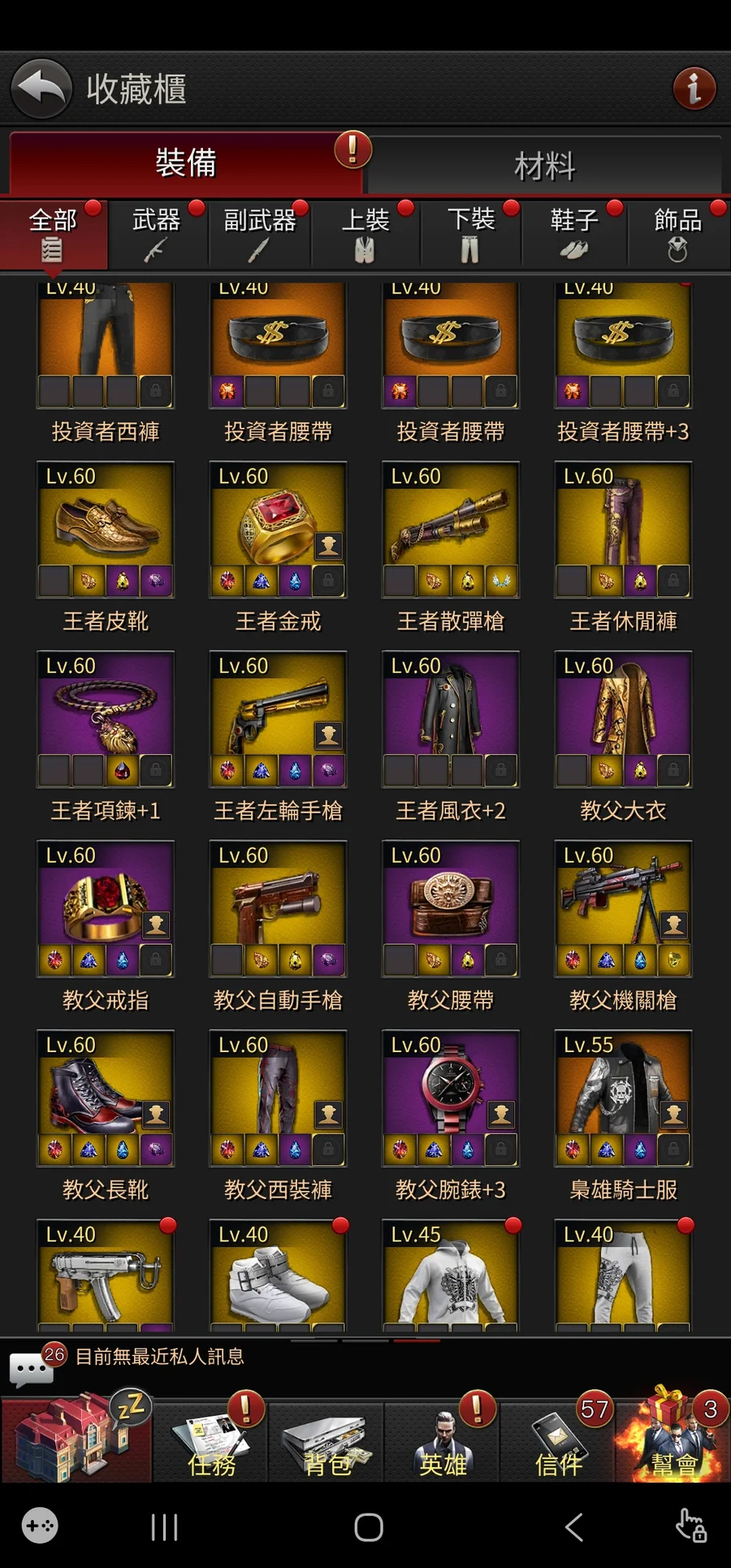The height and width of the screenshot is (1568, 731).
Task: Switch to the 材料 tab
Action: (x=545, y=166)
